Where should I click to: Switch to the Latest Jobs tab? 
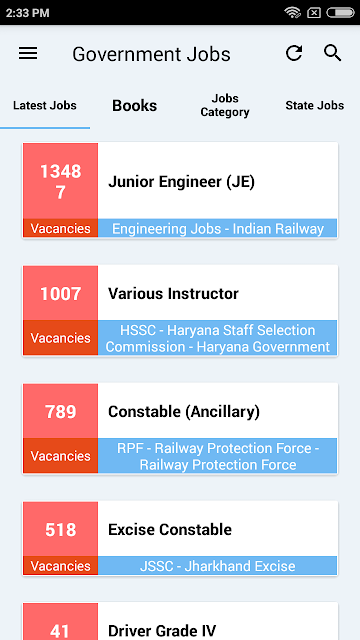click(45, 106)
